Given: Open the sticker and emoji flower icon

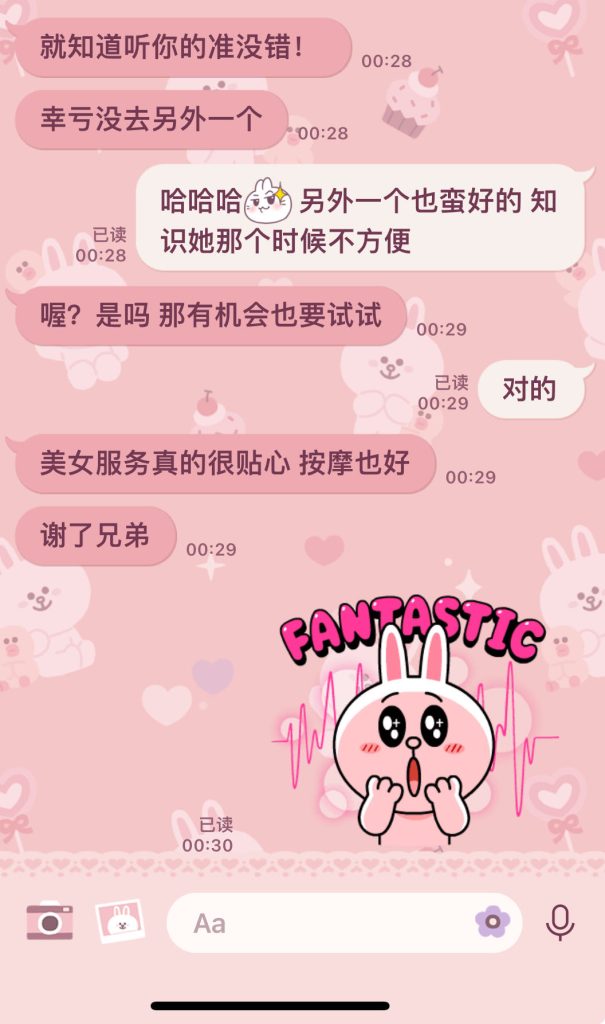Looking at the screenshot, I should tap(492, 922).
